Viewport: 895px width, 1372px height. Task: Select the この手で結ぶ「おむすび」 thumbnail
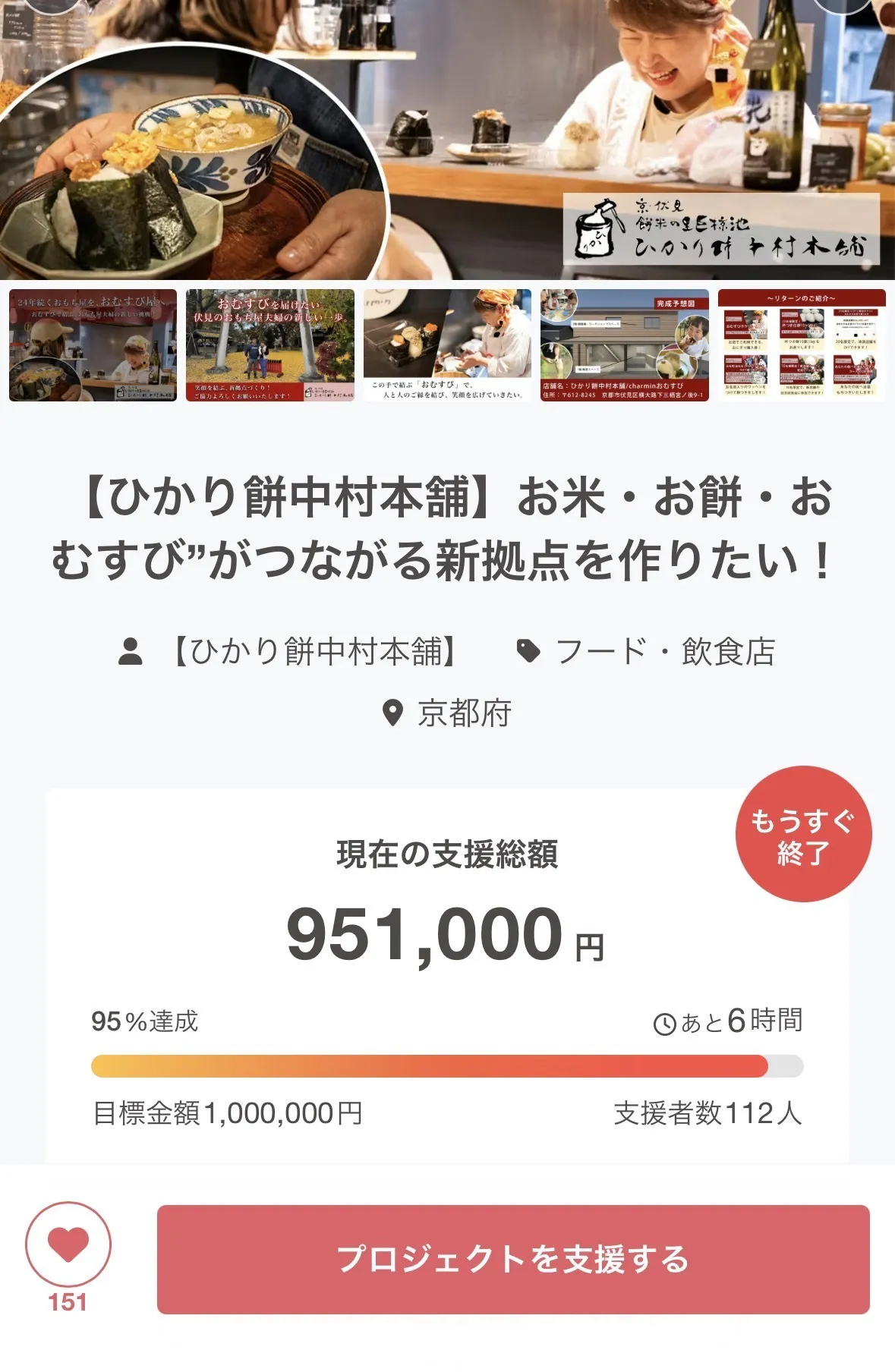click(447, 345)
